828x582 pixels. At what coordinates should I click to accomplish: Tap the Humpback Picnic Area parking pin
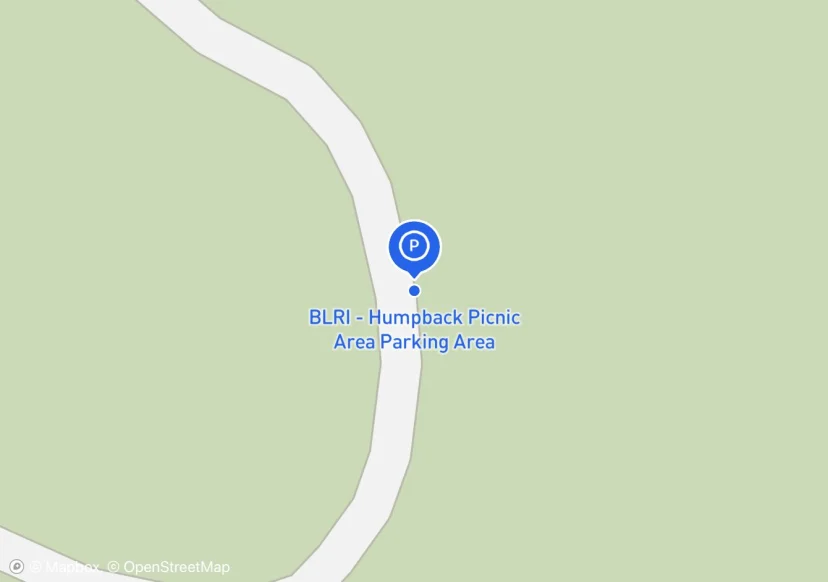[415, 248]
